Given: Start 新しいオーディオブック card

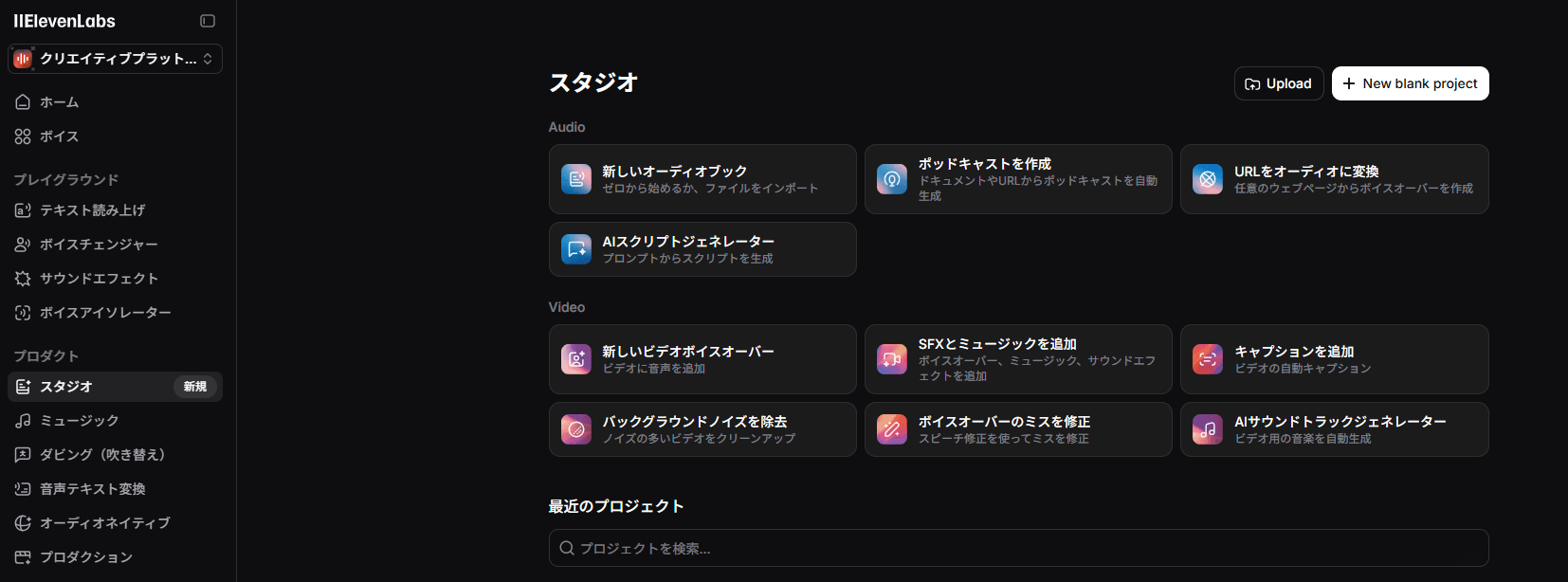Looking at the screenshot, I should (x=702, y=179).
